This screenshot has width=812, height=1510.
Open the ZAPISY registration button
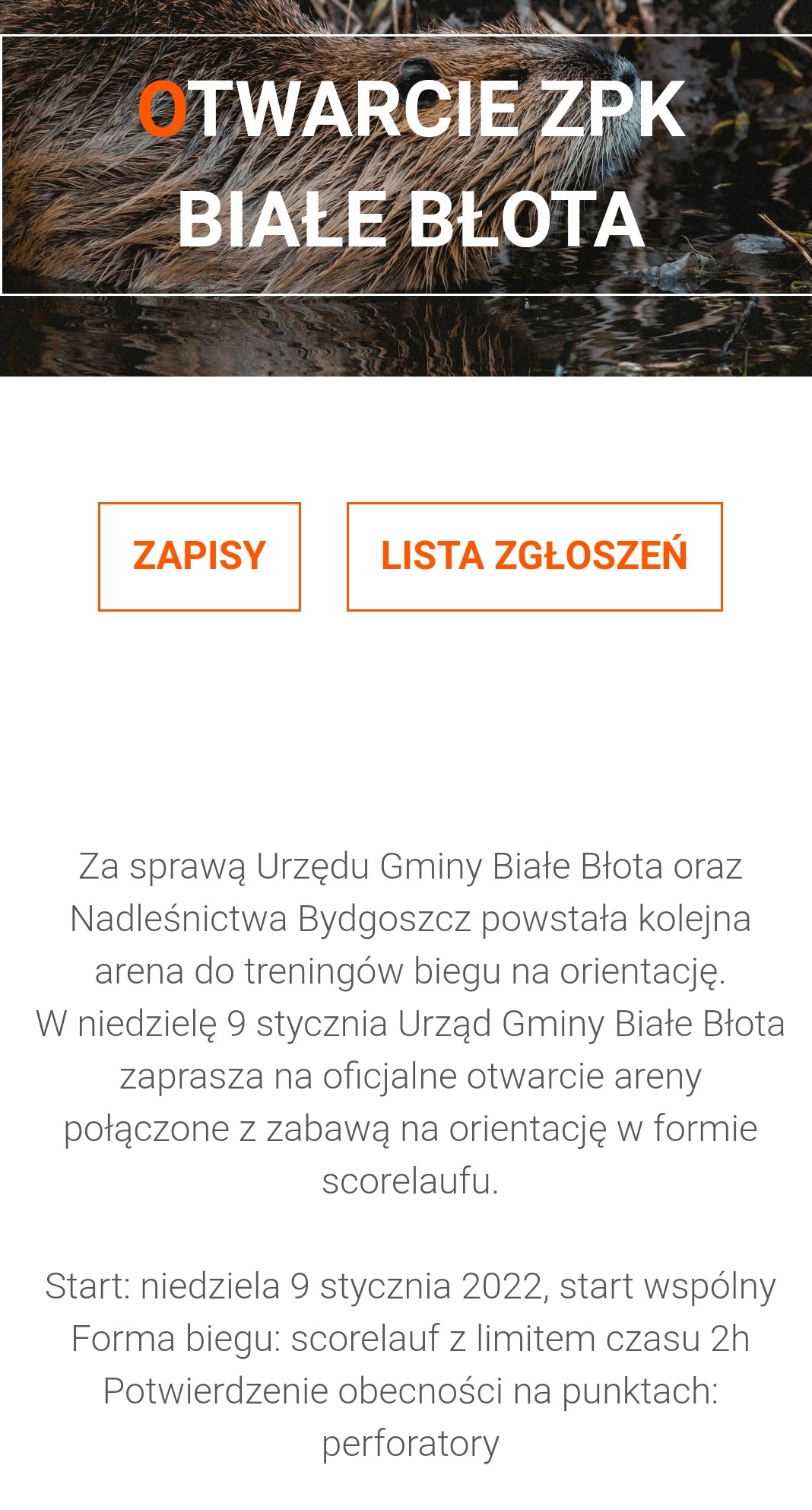[199, 556]
